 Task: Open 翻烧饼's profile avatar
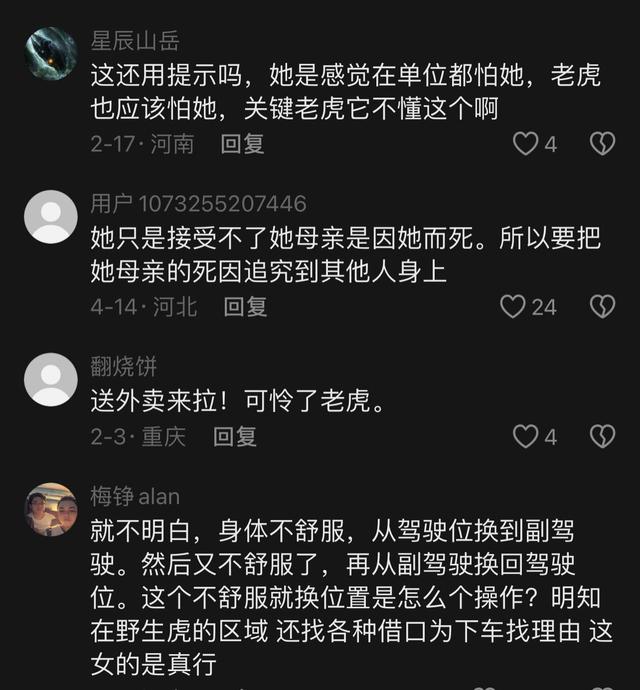click(x=50, y=379)
